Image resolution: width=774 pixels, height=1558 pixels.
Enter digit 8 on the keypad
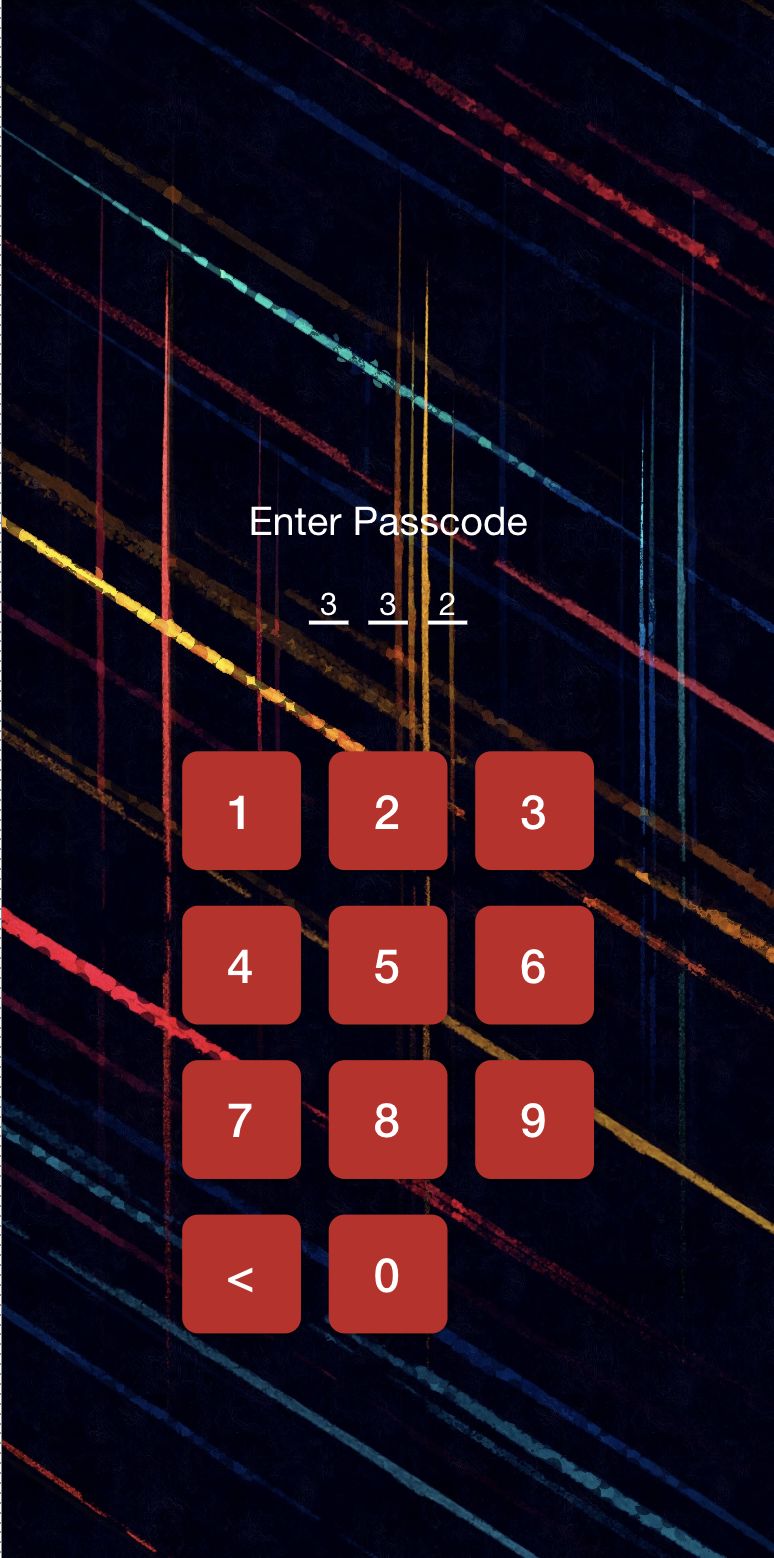pos(387,1119)
